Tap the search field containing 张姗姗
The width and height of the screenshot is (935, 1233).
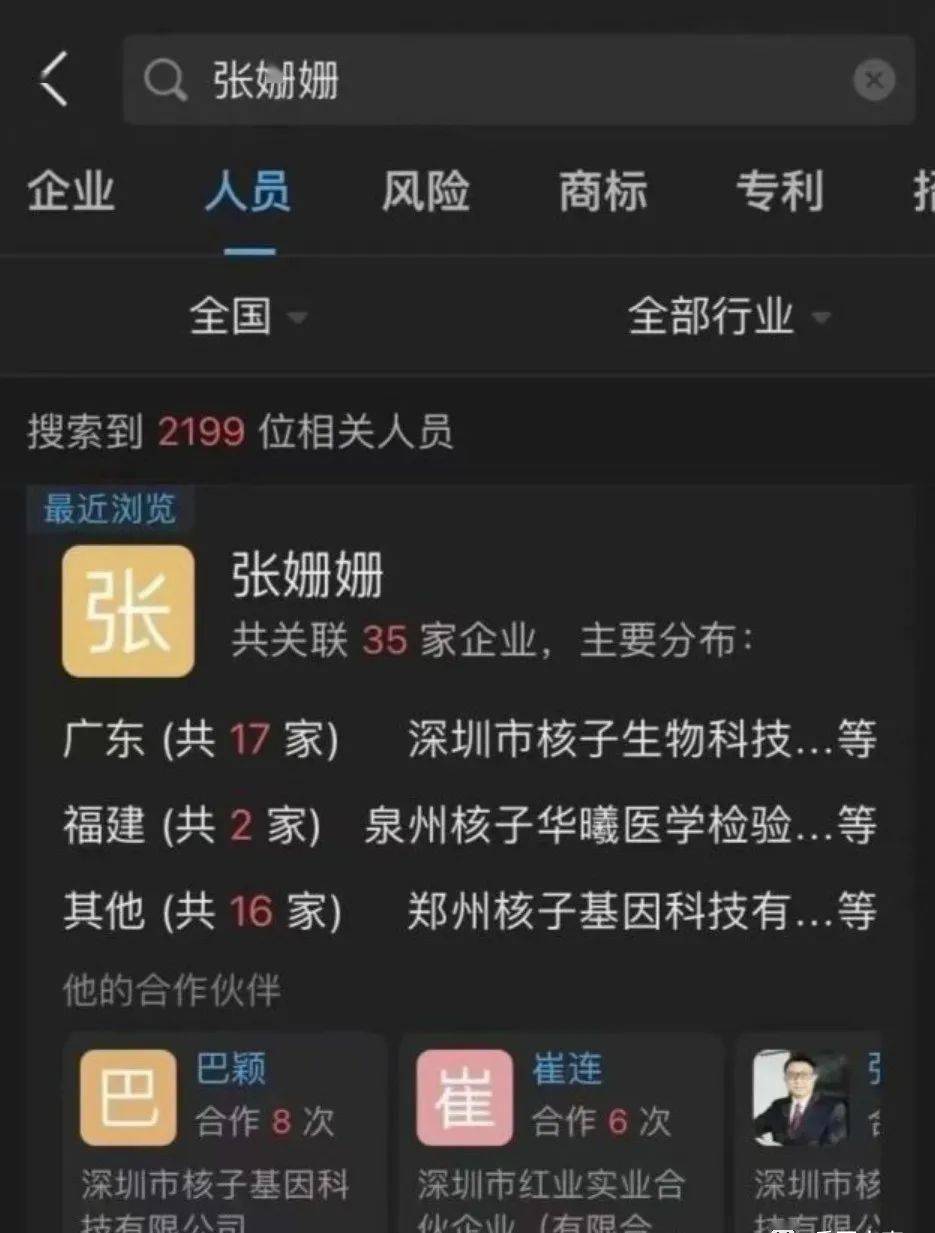(x=500, y=80)
